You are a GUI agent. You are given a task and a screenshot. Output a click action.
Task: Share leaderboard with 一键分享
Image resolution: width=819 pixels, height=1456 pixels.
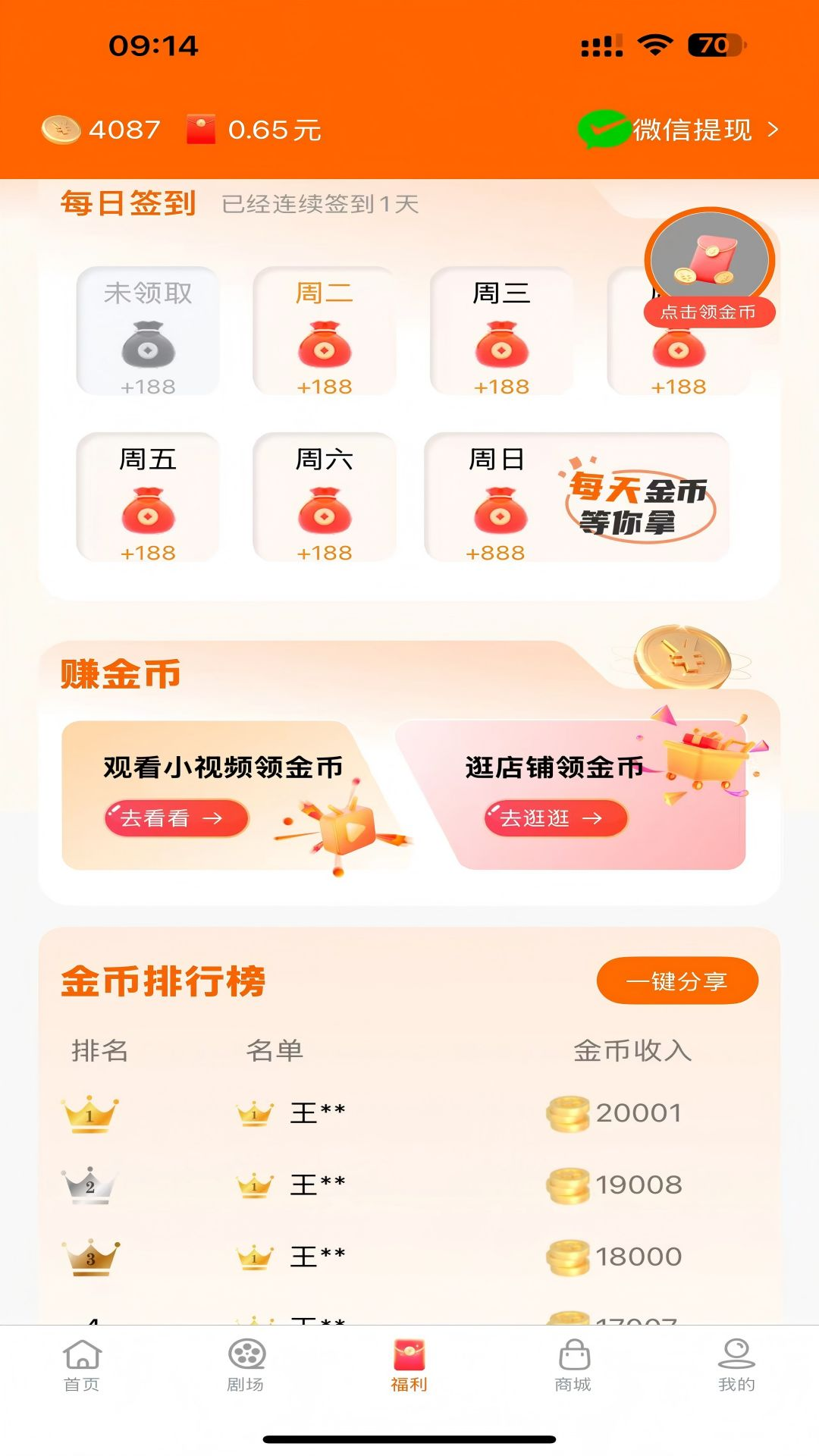(677, 981)
